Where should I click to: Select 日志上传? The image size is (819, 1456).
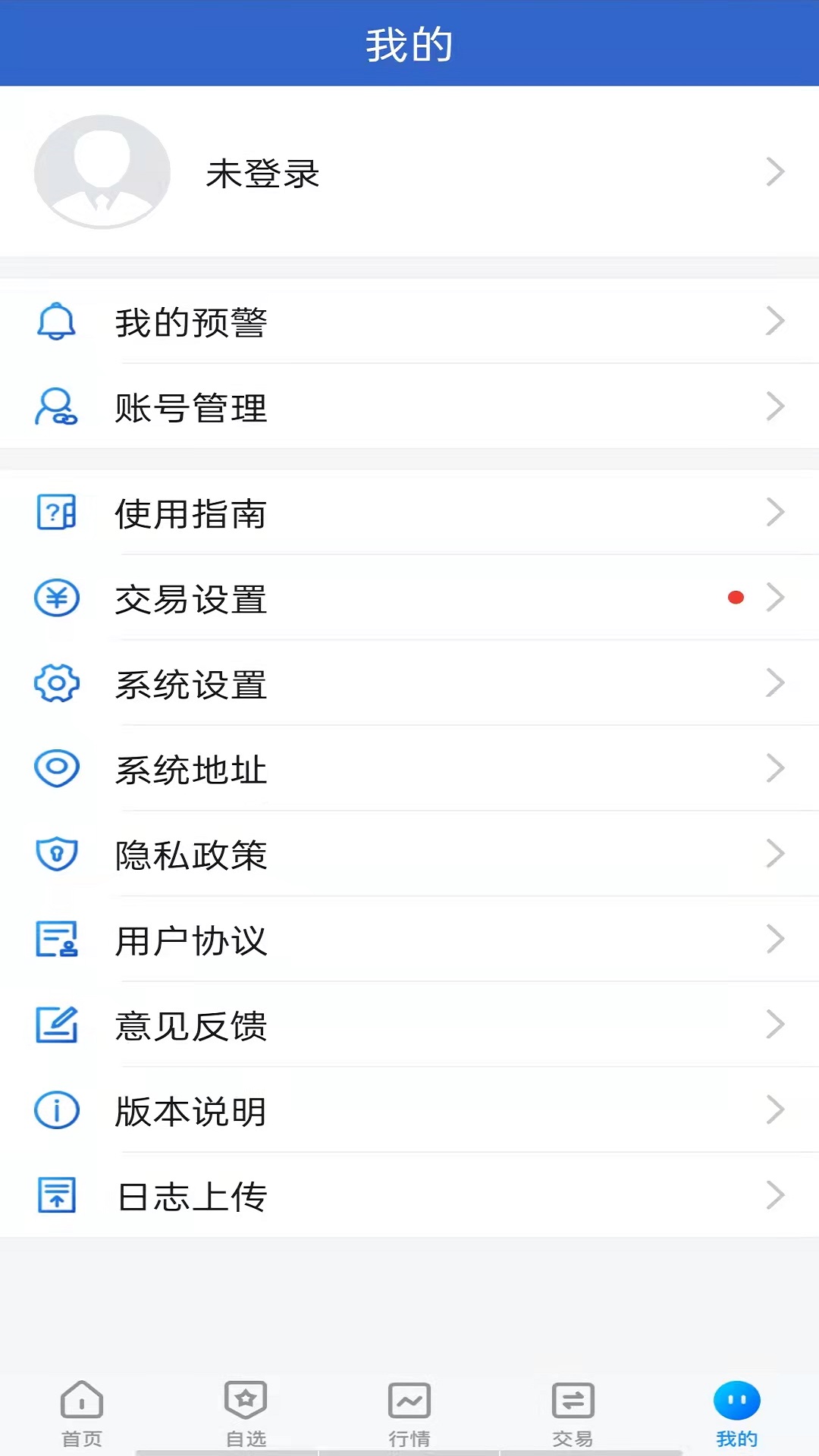(409, 1196)
